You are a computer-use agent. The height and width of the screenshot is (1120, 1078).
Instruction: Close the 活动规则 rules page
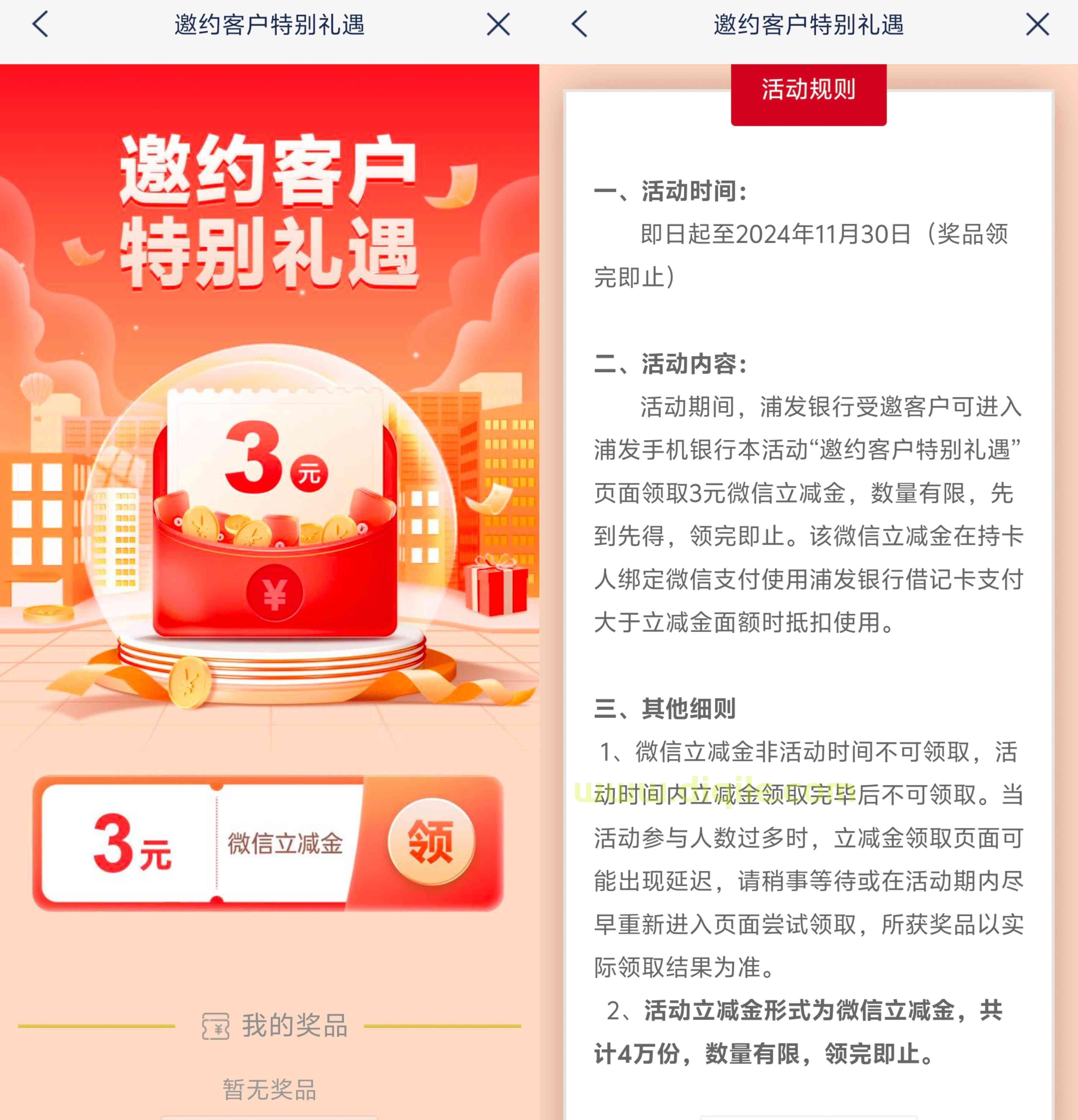1037,25
